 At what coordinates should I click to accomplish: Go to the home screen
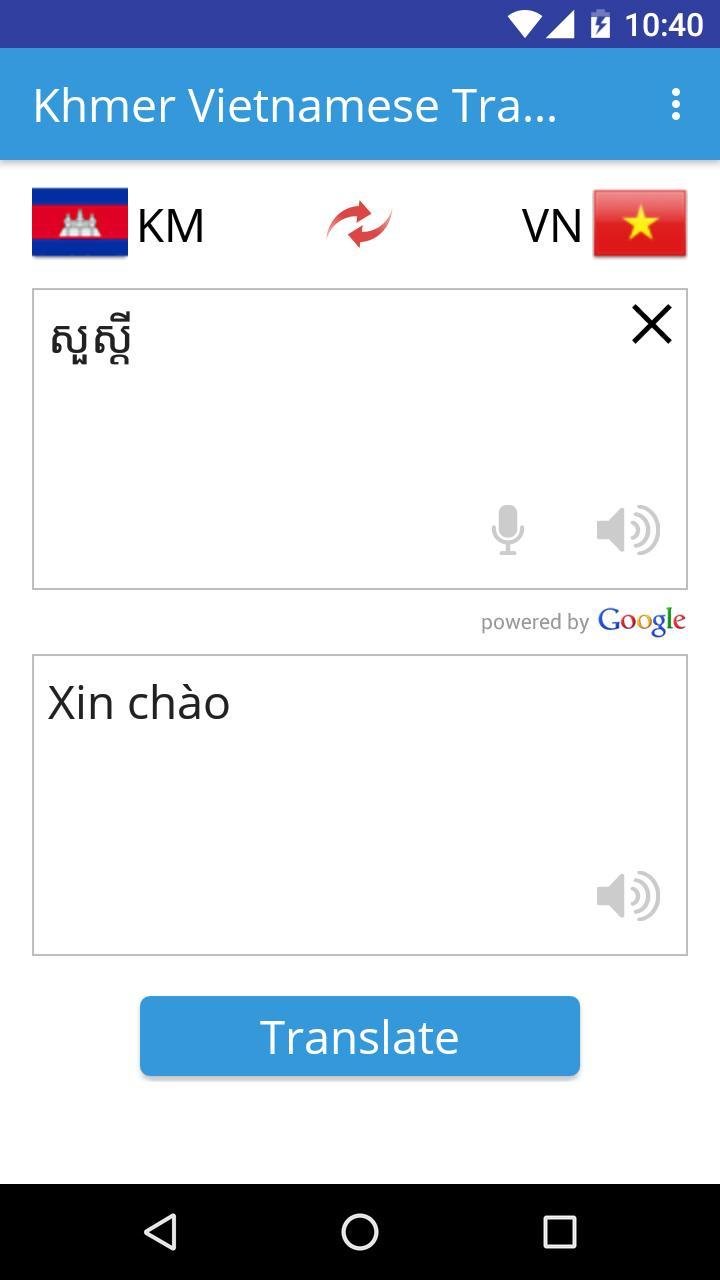pyautogui.click(x=360, y=1232)
